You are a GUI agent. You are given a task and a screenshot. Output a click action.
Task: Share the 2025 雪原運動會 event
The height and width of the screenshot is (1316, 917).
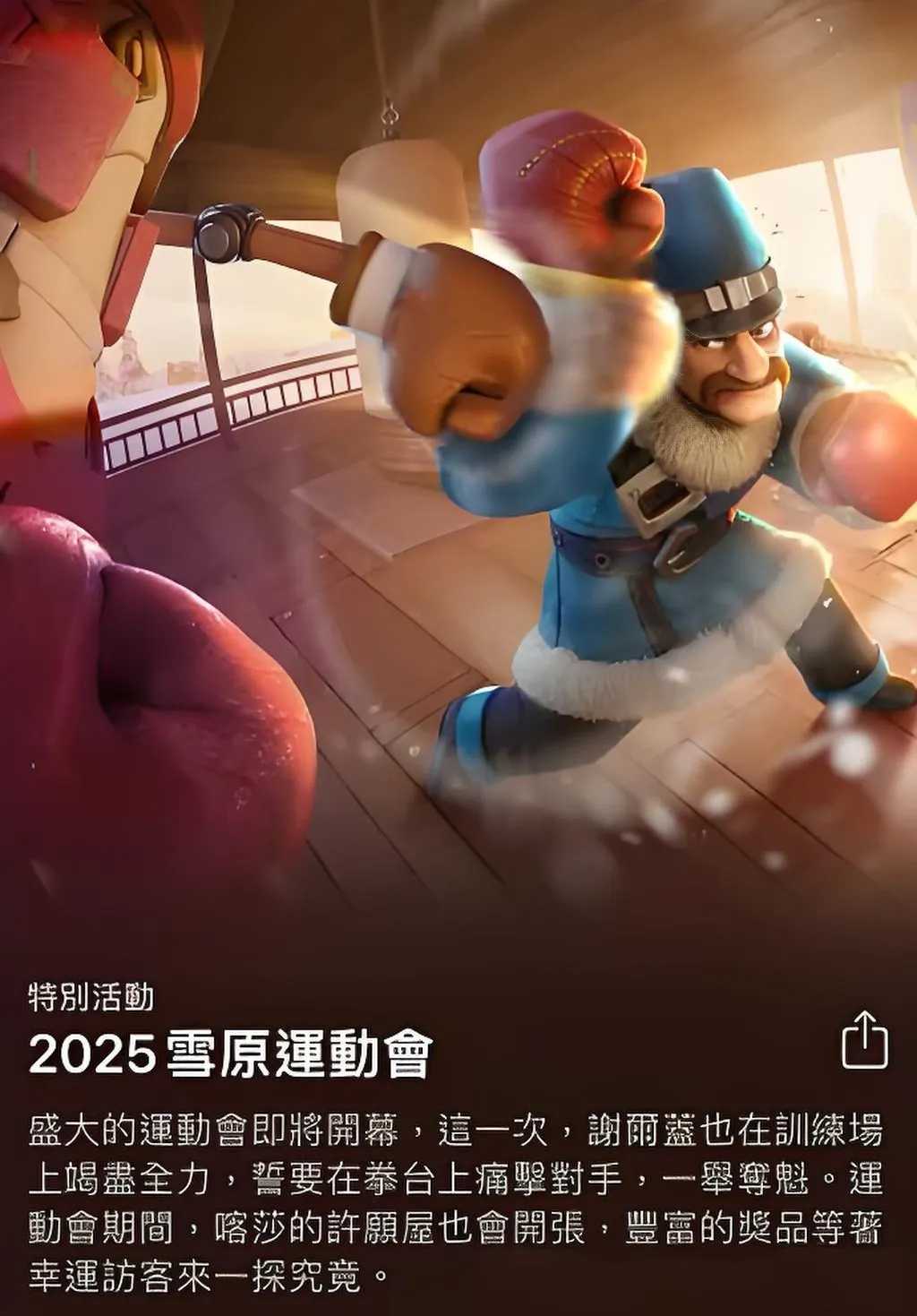click(864, 1041)
